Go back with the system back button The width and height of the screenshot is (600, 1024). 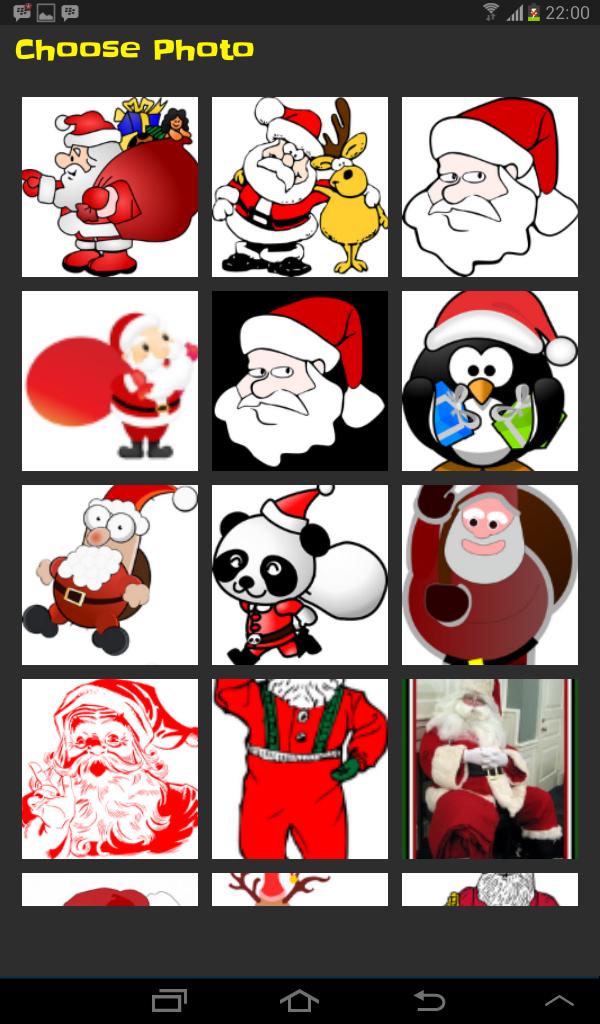pyautogui.click(x=429, y=999)
